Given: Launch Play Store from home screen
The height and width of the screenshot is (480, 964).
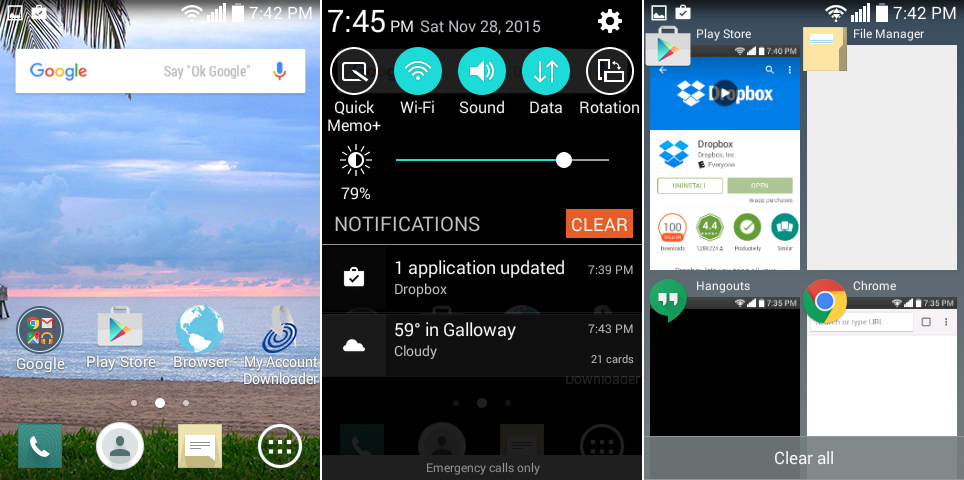Looking at the screenshot, I should [120, 331].
